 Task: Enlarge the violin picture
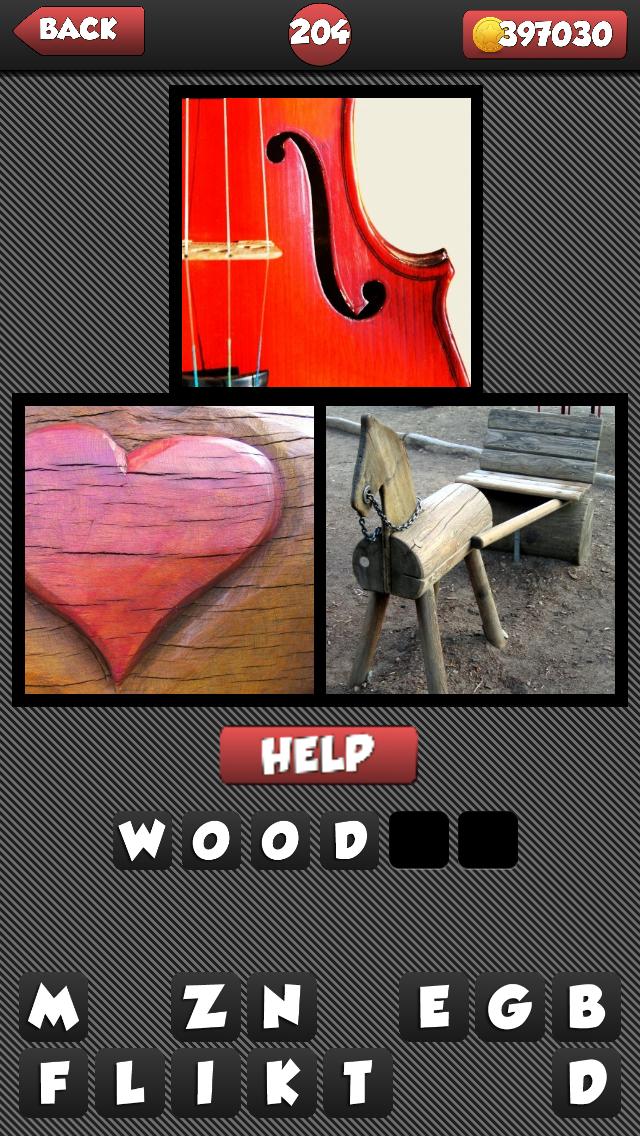tap(326, 241)
